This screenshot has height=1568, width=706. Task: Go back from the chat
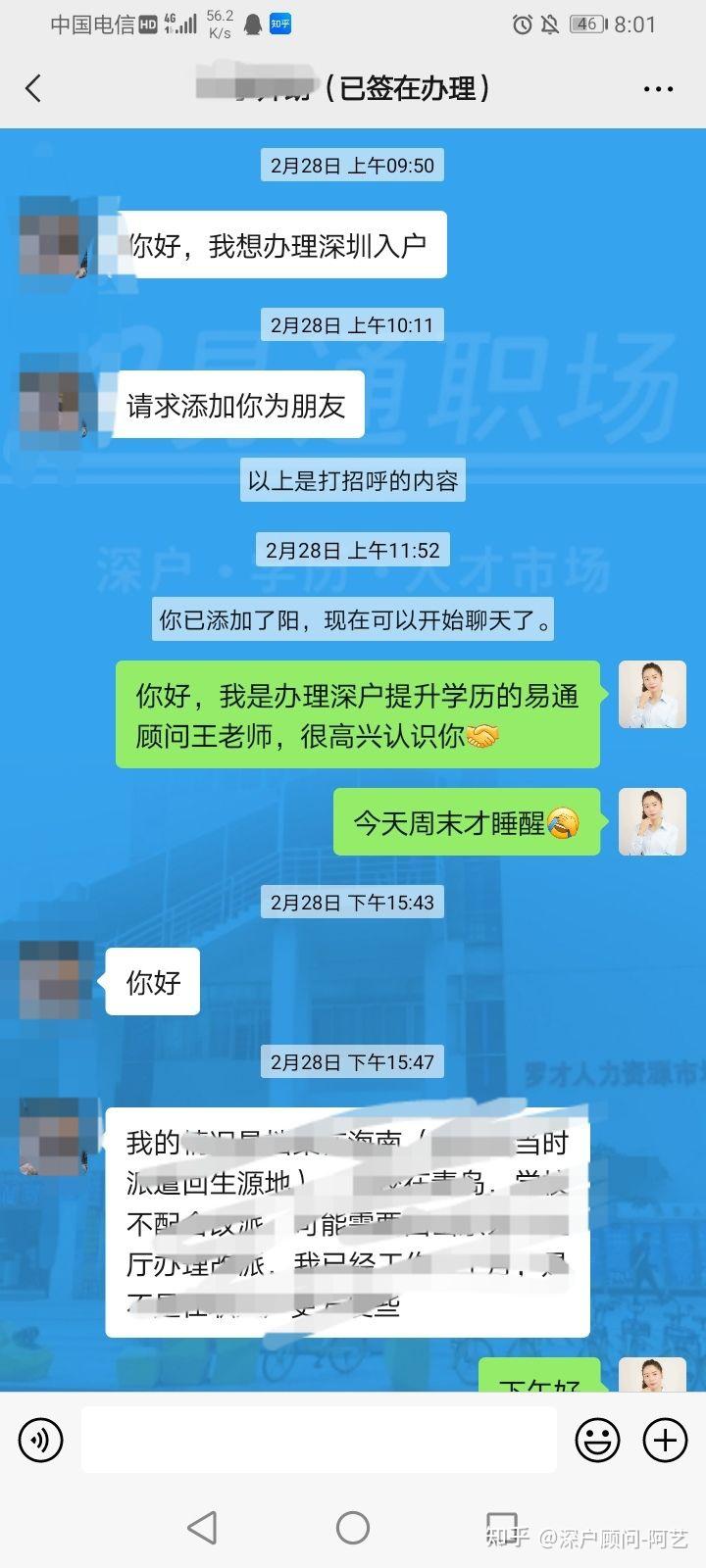[x=33, y=88]
